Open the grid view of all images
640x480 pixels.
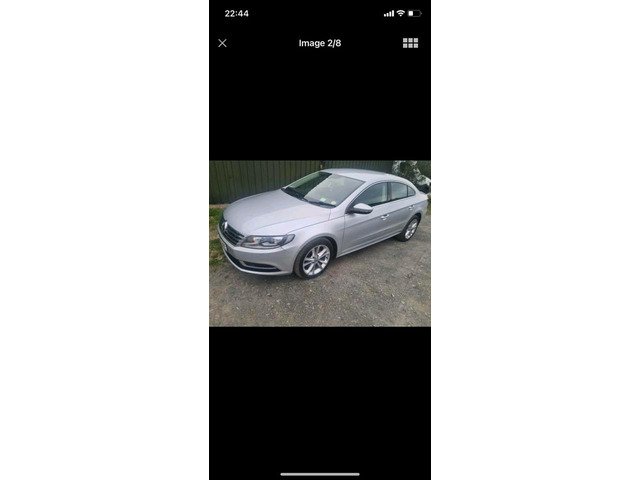[x=410, y=43]
